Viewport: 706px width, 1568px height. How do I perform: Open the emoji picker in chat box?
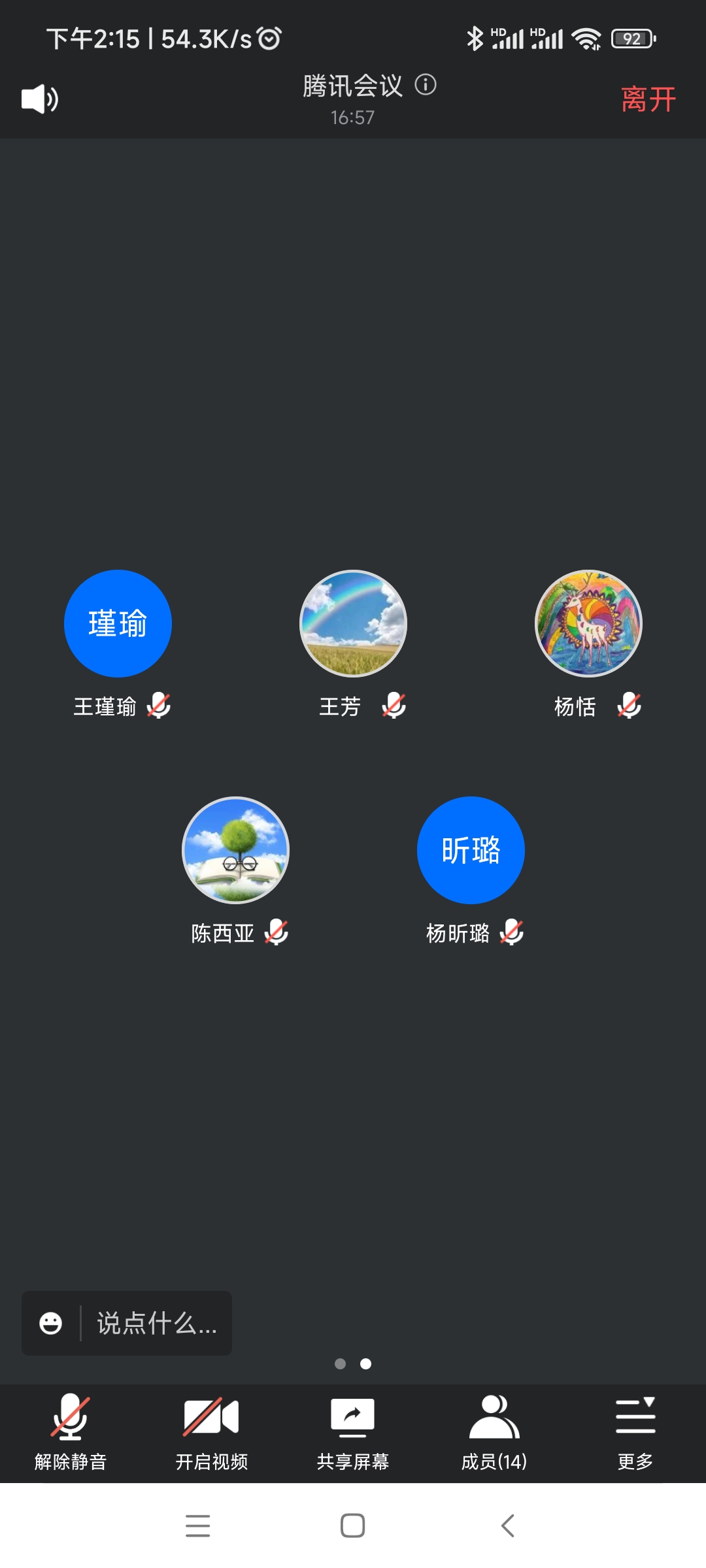[x=51, y=1323]
